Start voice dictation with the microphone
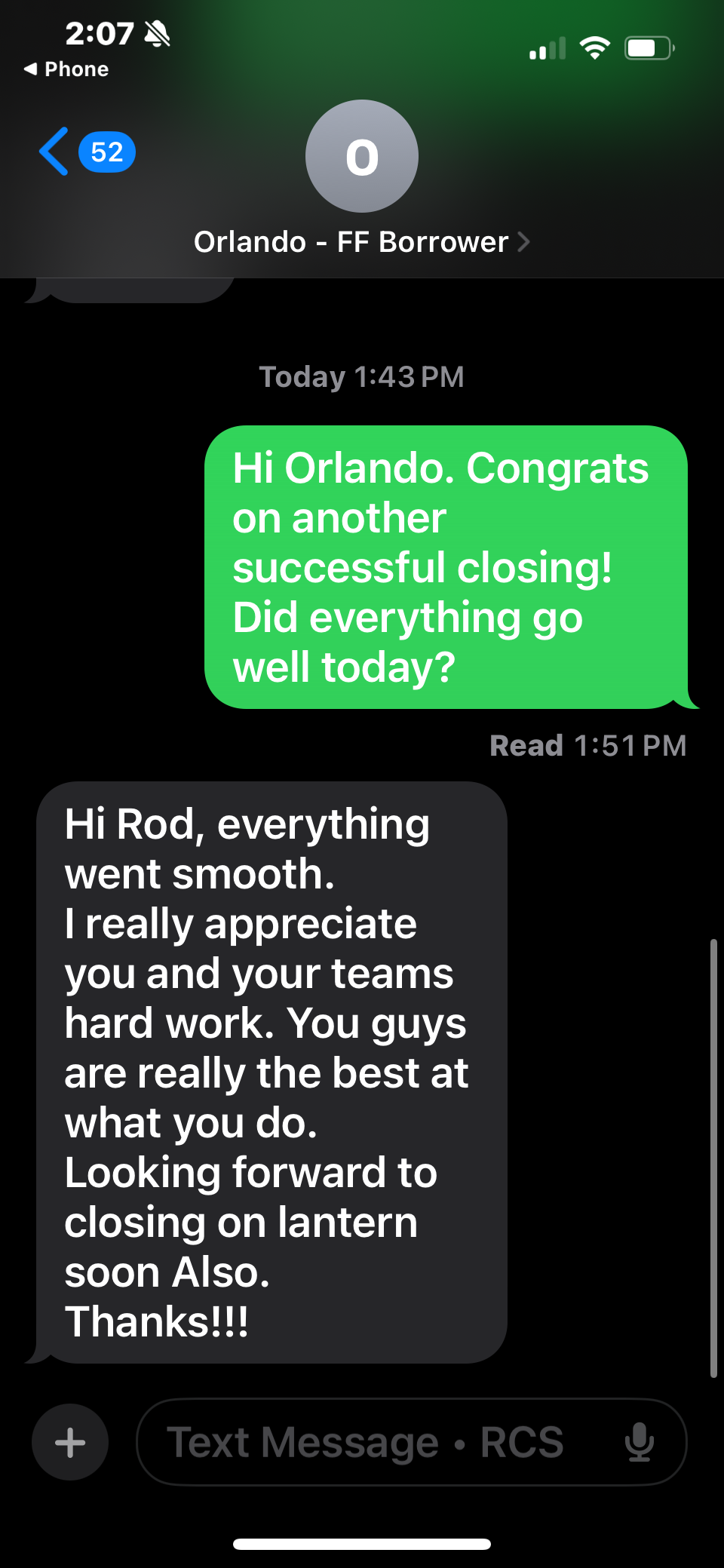The image size is (724, 1568). pyautogui.click(x=639, y=1442)
